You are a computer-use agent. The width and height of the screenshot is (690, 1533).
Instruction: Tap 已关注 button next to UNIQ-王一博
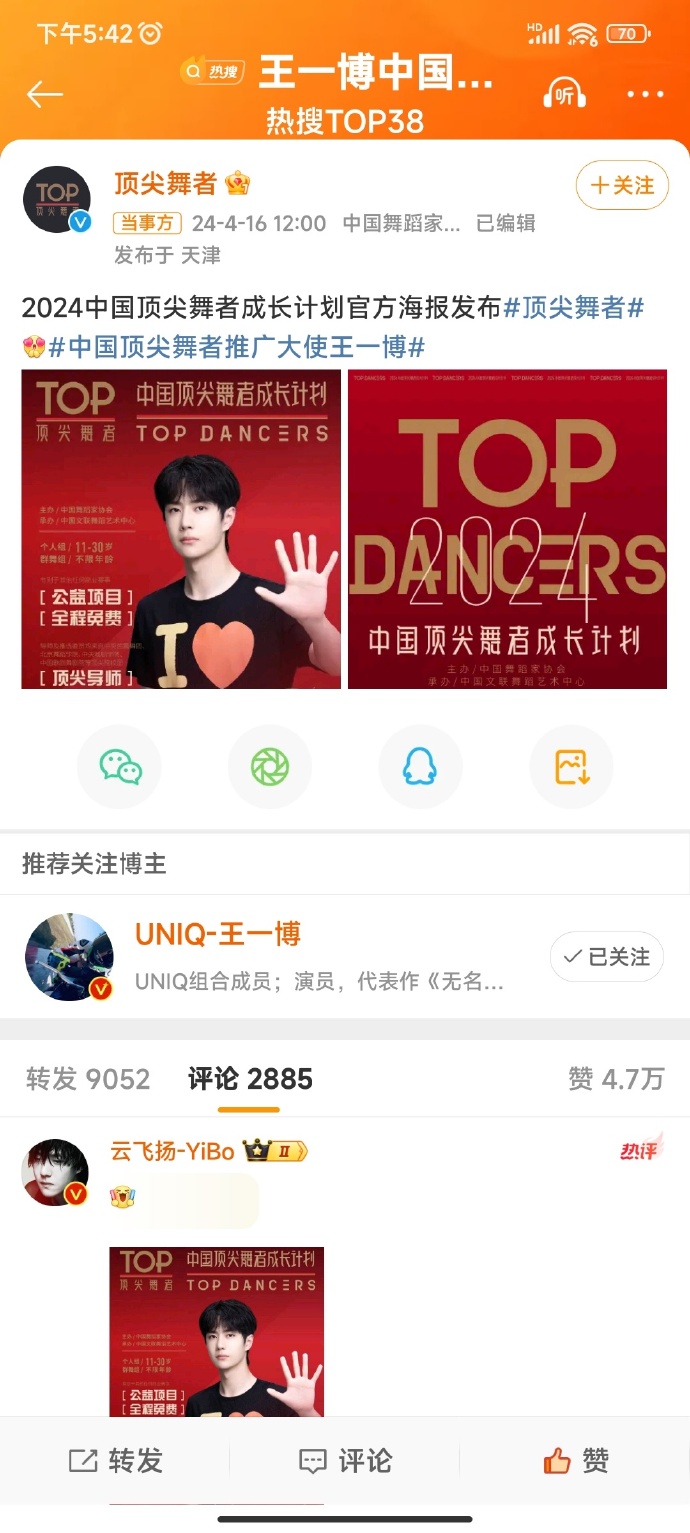[606, 957]
